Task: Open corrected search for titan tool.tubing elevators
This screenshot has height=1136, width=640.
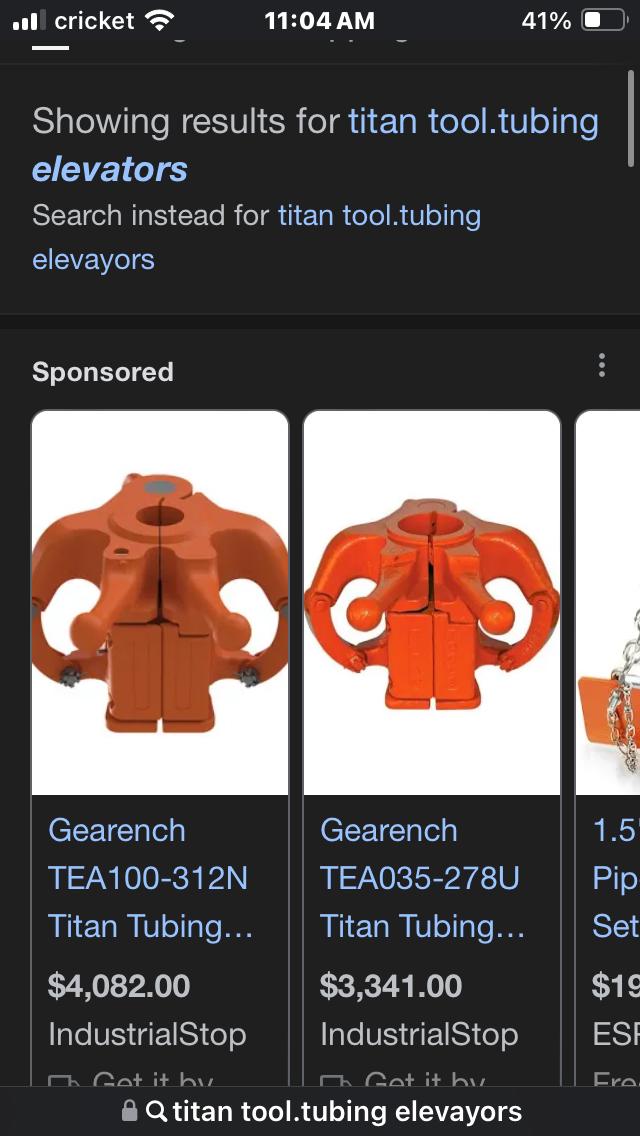Action: click(x=472, y=122)
